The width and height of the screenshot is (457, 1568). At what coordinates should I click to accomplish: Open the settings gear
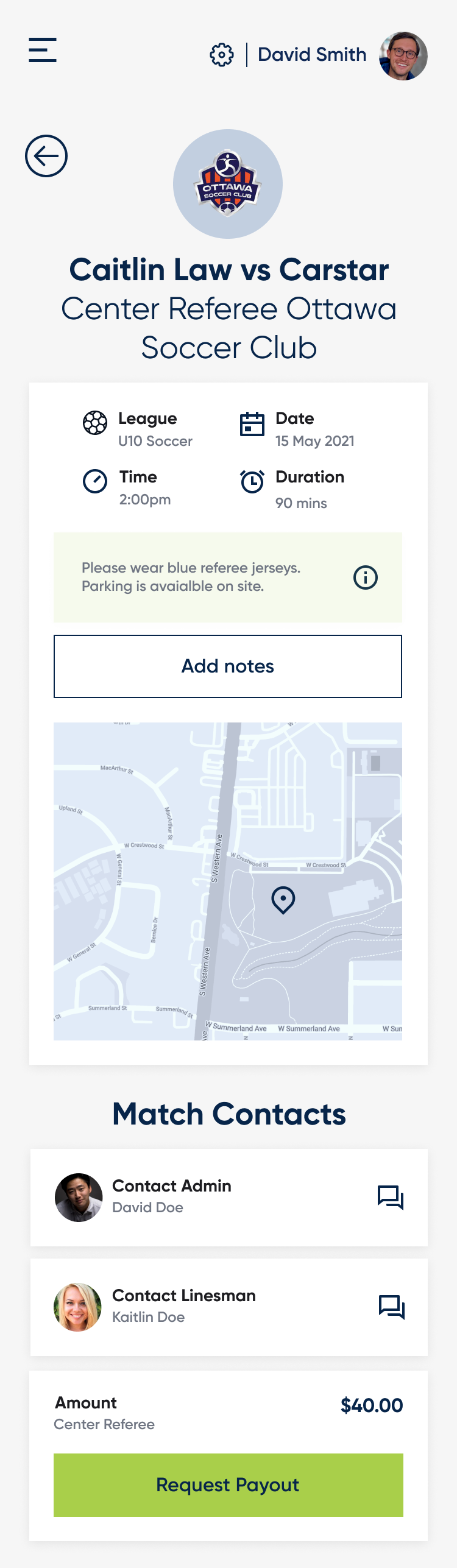tap(222, 55)
